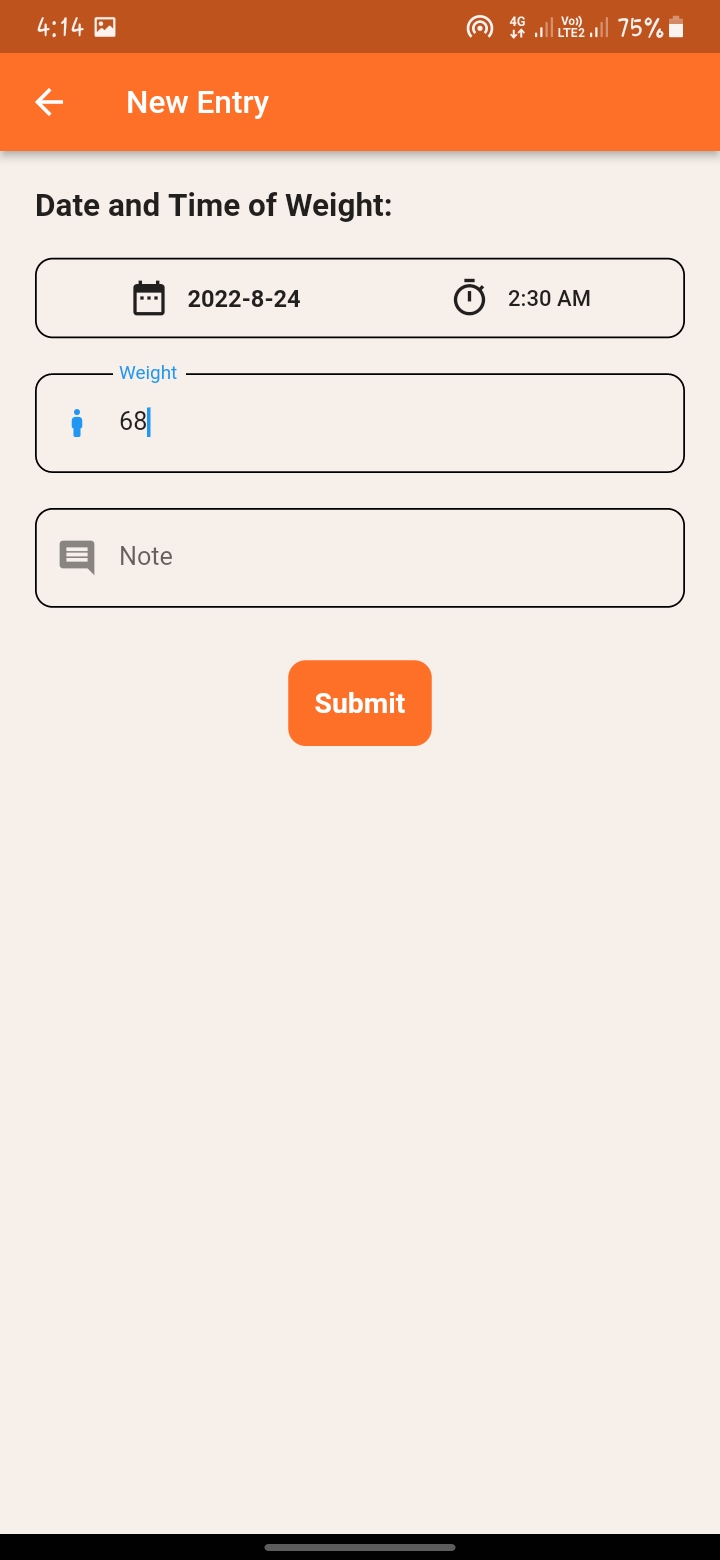
Task: Go back from New Entry screen
Action: pos(49,102)
